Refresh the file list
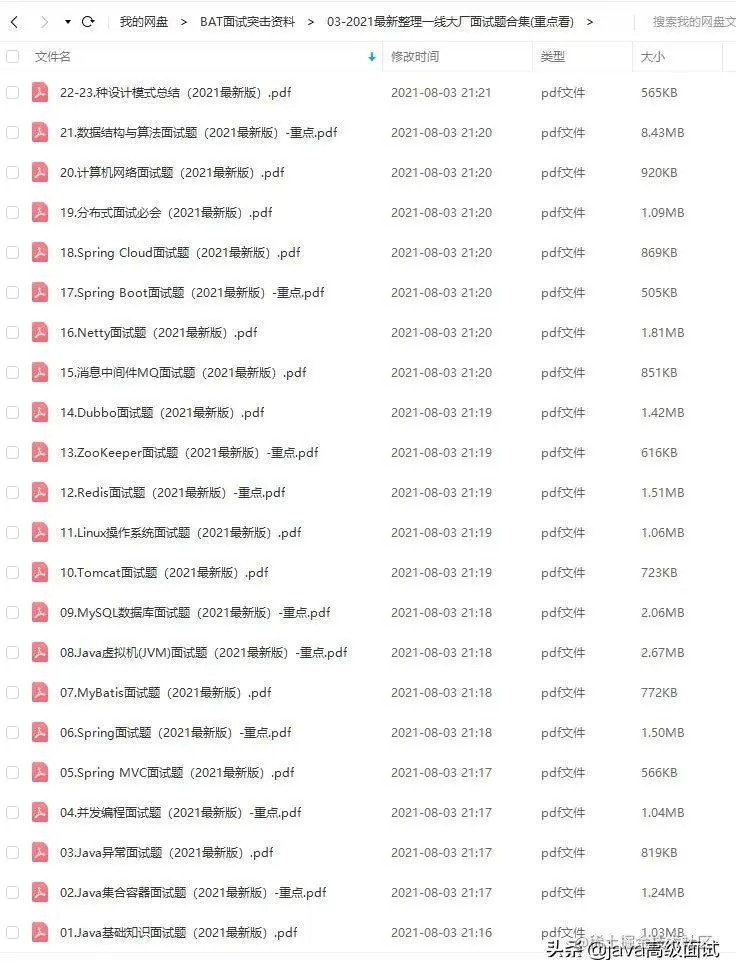 click(x=88, y=21)
